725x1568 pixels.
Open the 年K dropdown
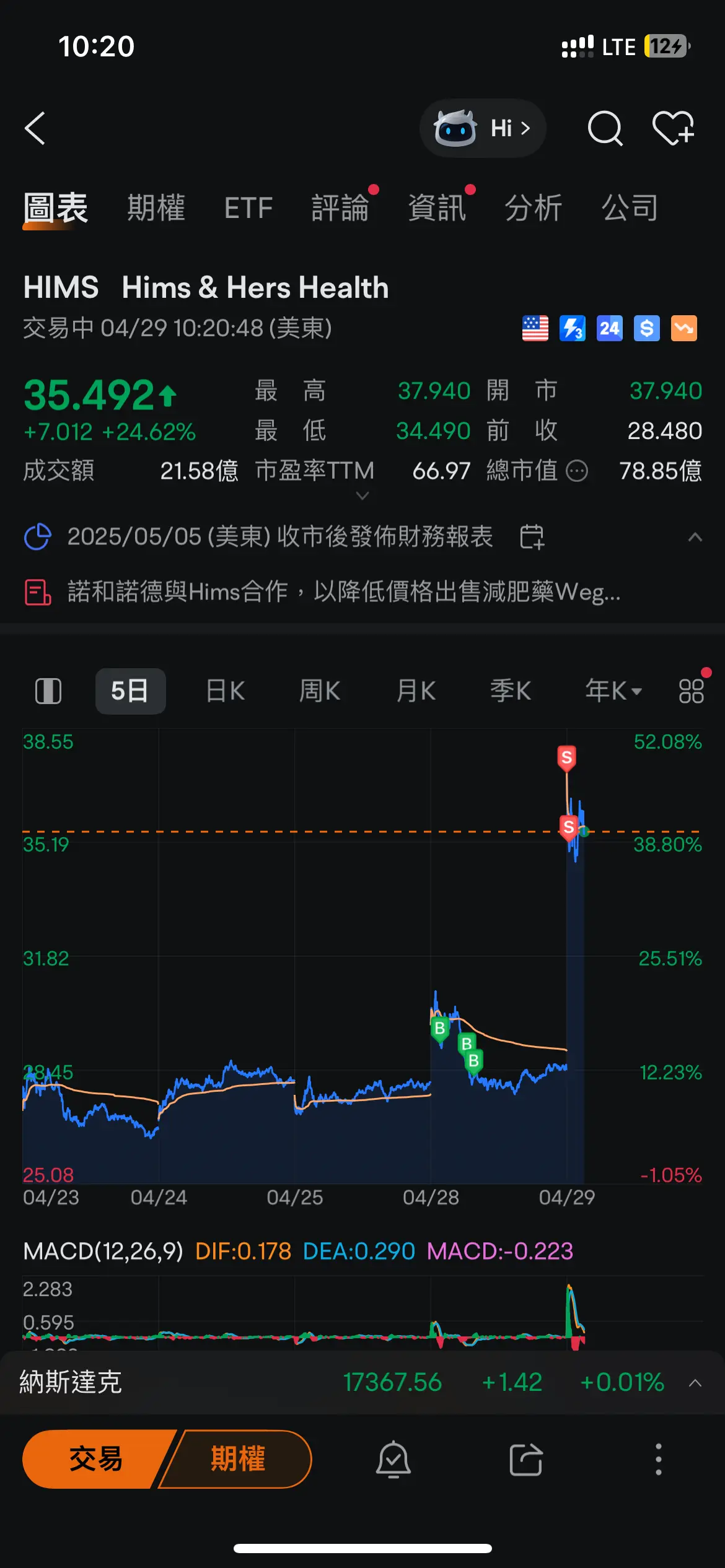click(x=613, y=690)
